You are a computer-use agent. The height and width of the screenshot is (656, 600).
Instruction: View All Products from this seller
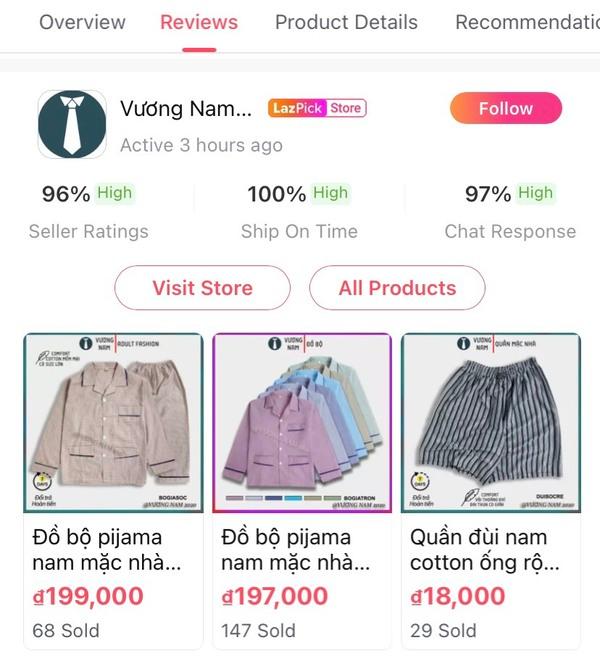397,288
